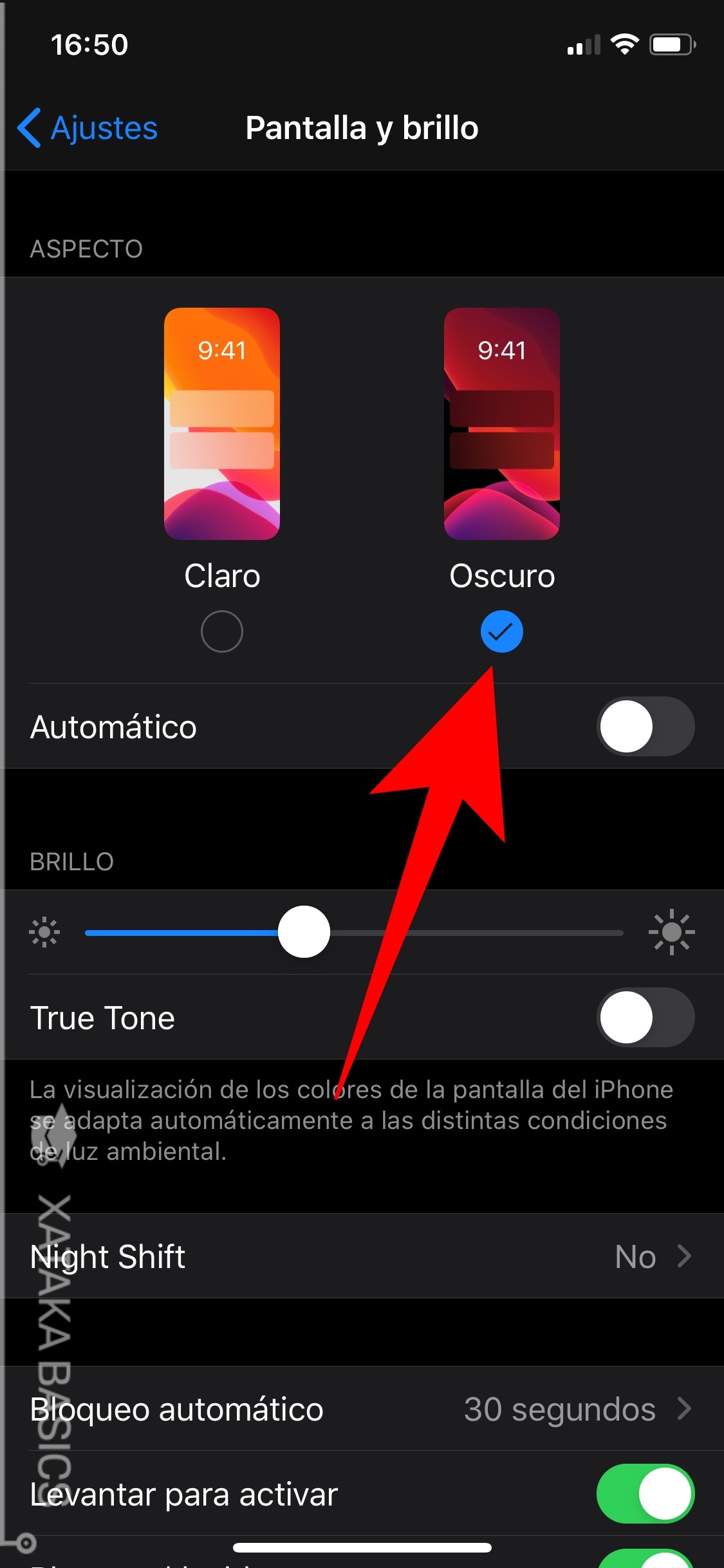Open the Night Shift settings

pos(362,1256)
